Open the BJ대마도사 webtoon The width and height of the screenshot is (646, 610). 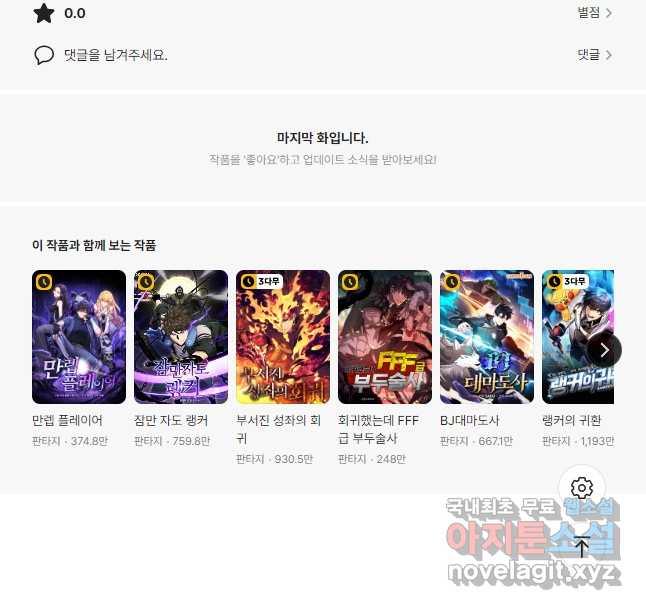tap(487, 336)
